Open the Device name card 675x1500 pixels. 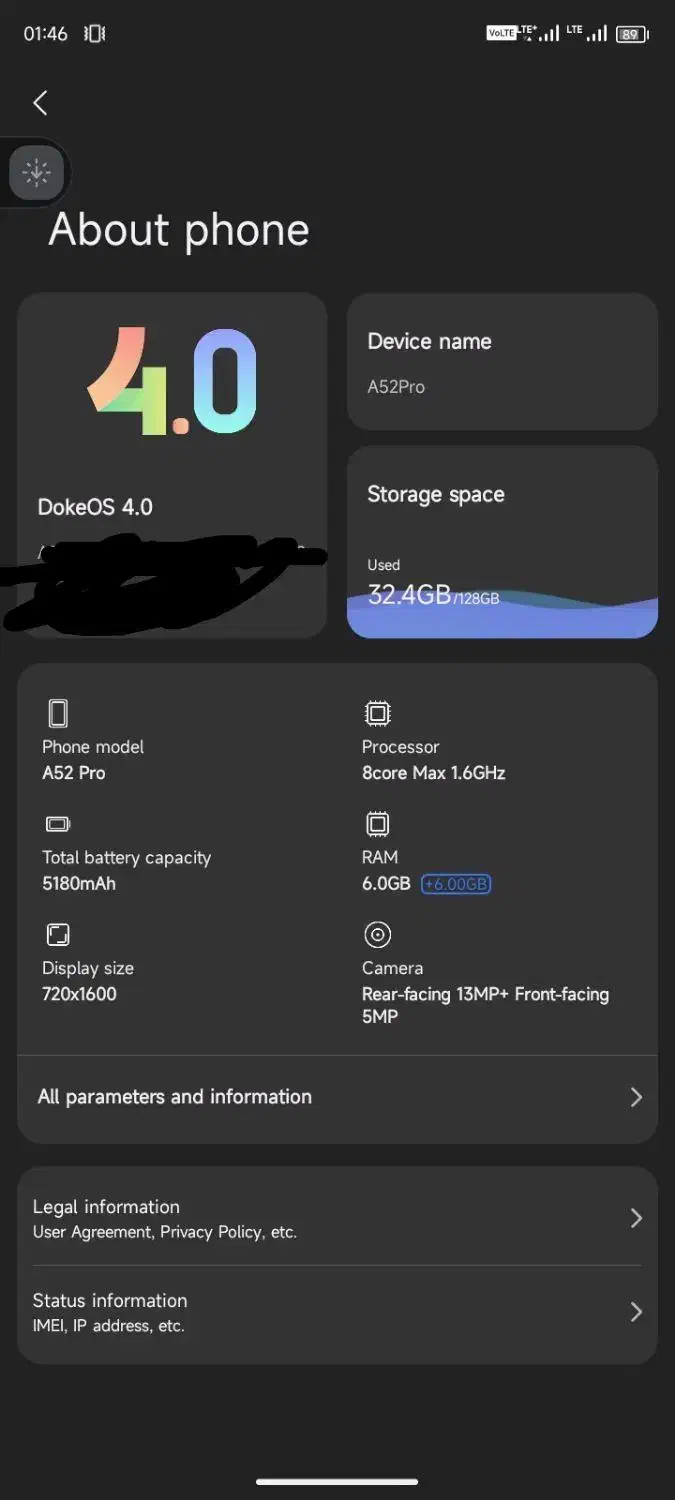(x=502, y=362)
